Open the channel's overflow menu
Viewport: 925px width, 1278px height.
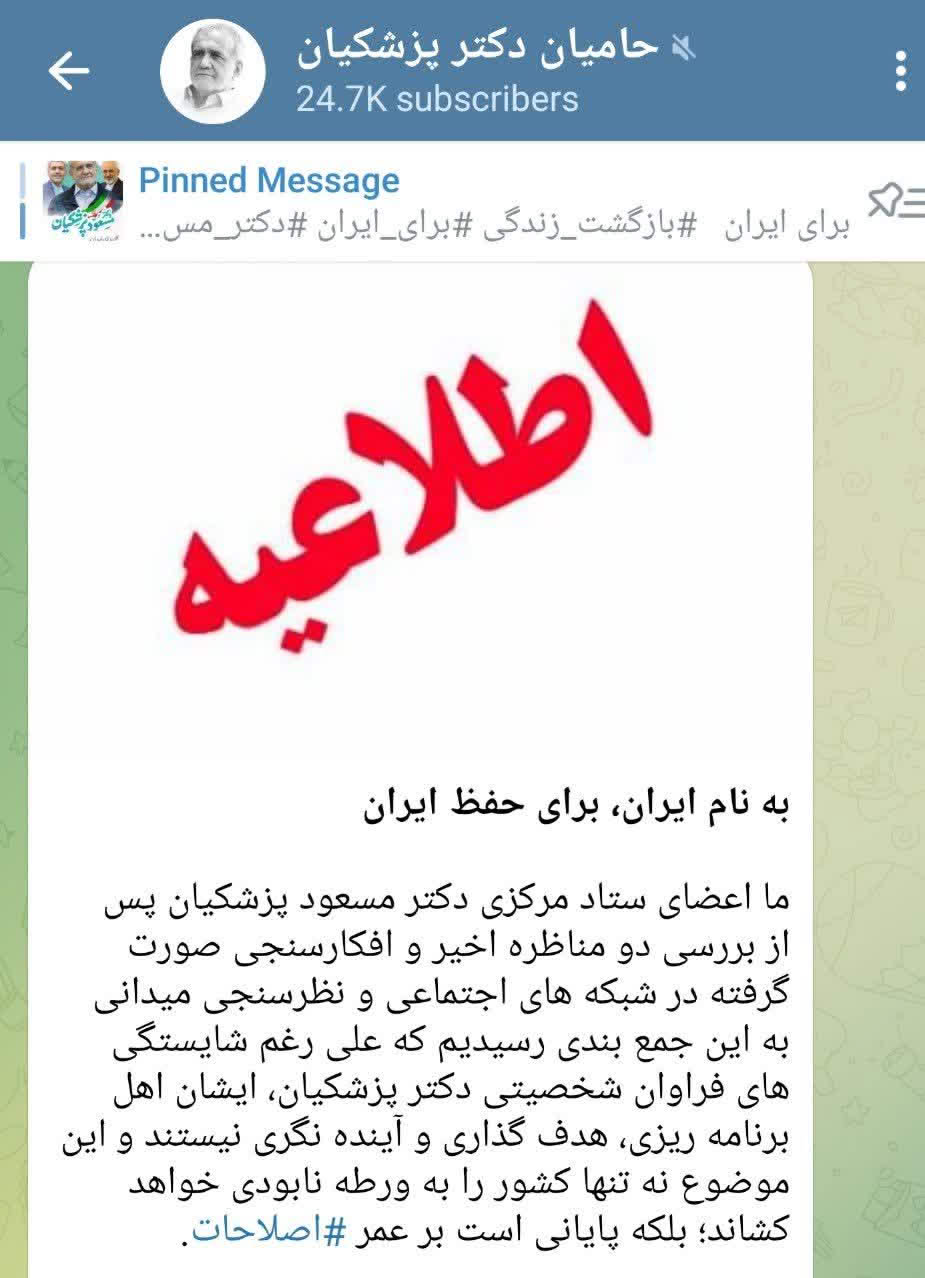899,70
